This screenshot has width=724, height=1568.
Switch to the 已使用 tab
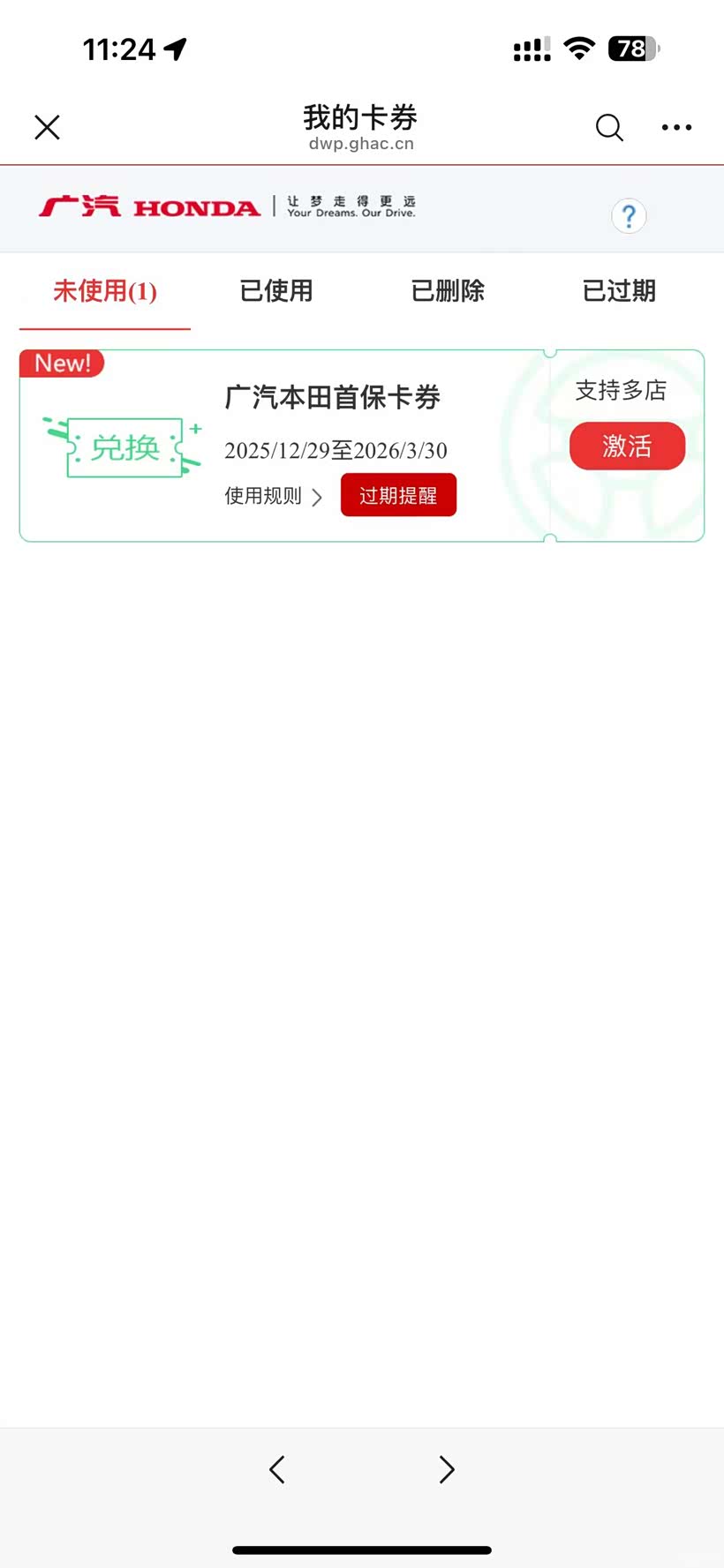(x=276, y=291)
